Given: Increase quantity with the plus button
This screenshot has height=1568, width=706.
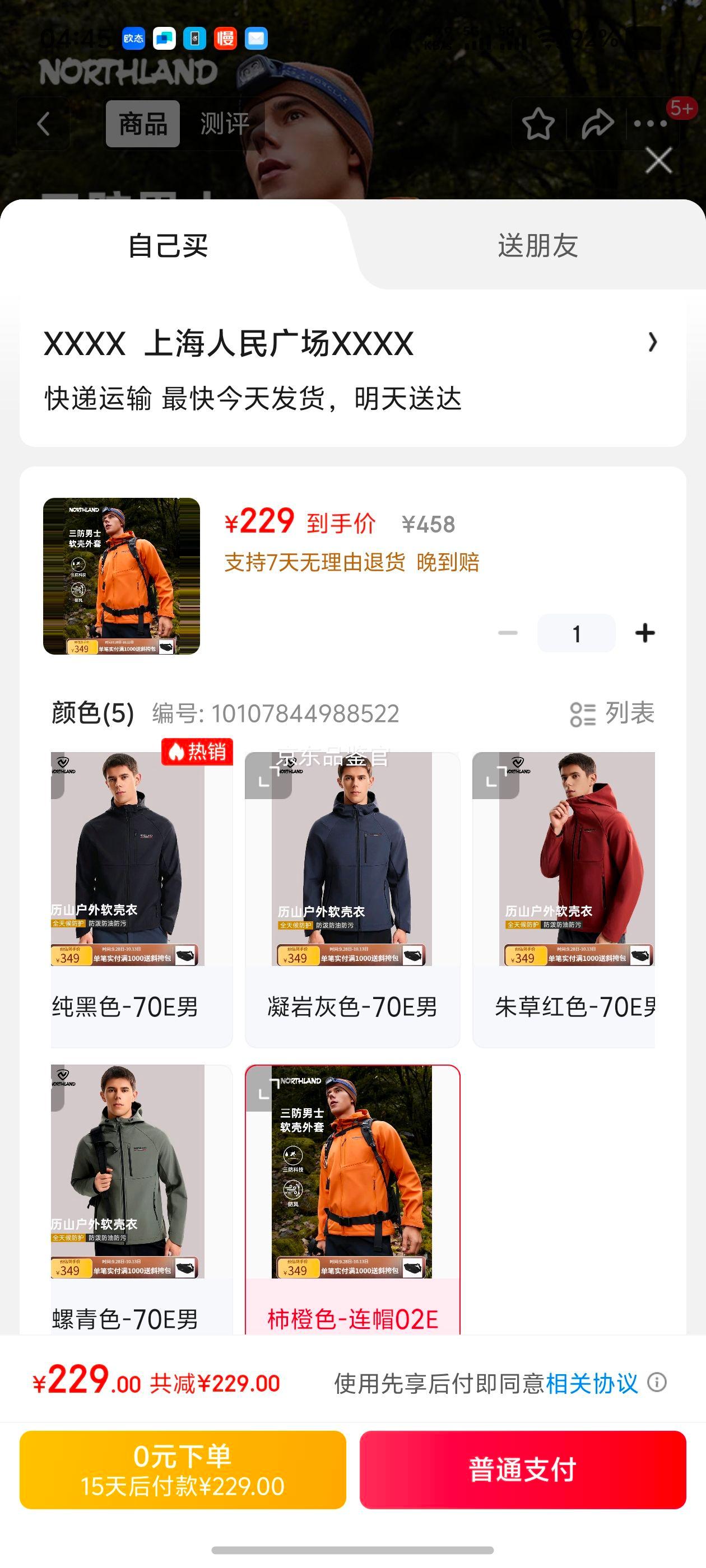Looking at the screenshot, I should tap(645, 633).
